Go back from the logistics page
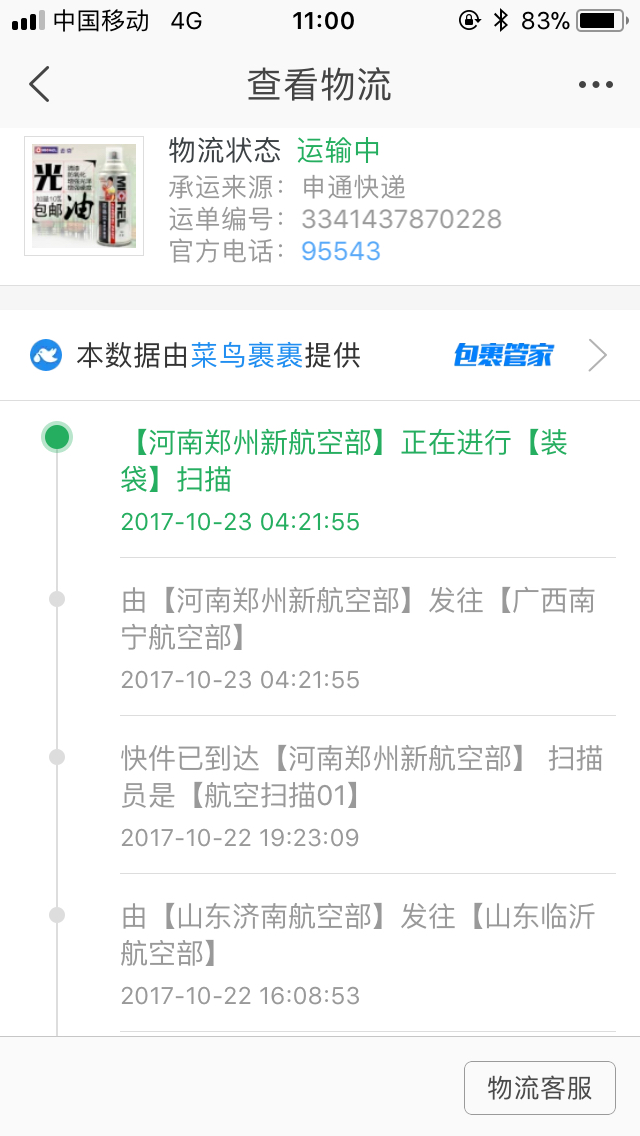 pyautogui.click(x=39, y=84)
